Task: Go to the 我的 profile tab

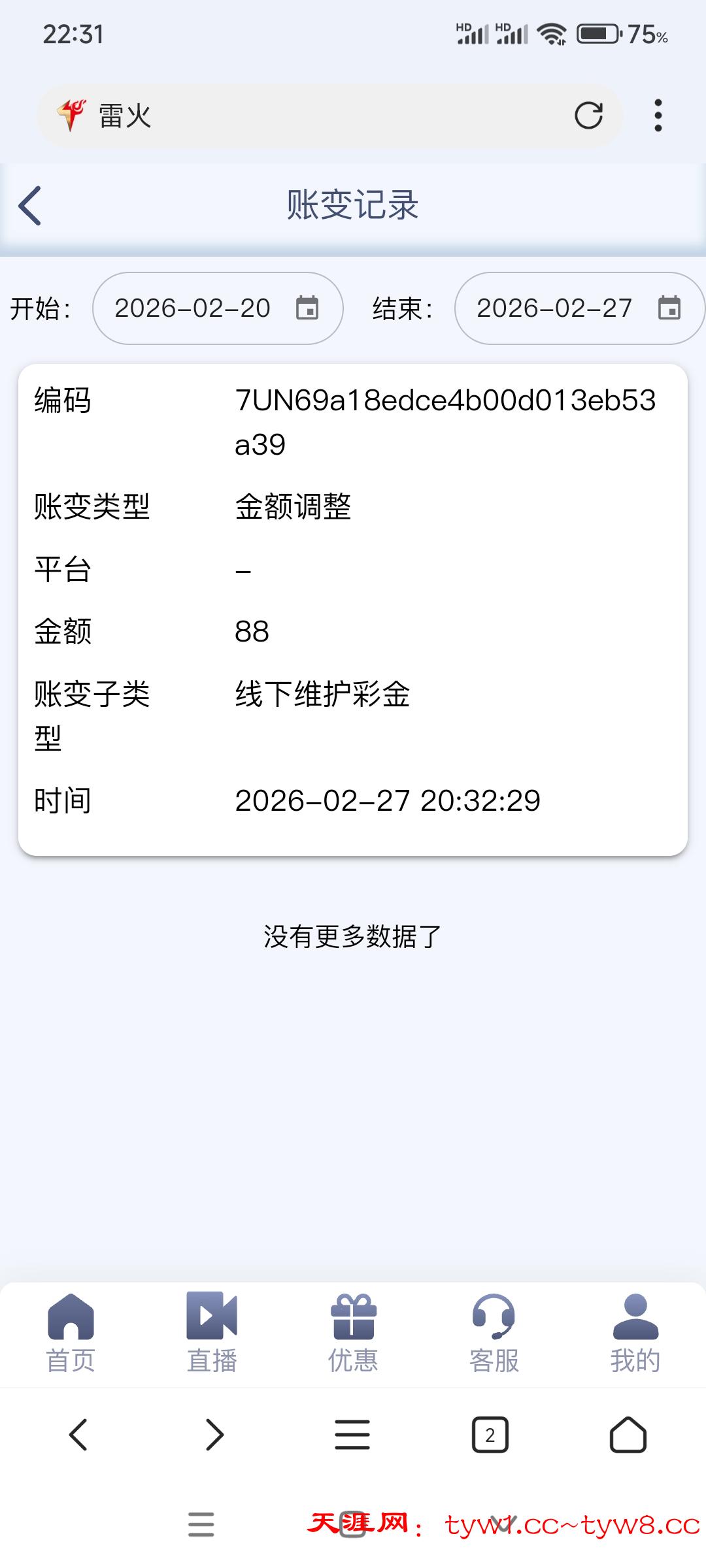Action: coord(635,1333)
